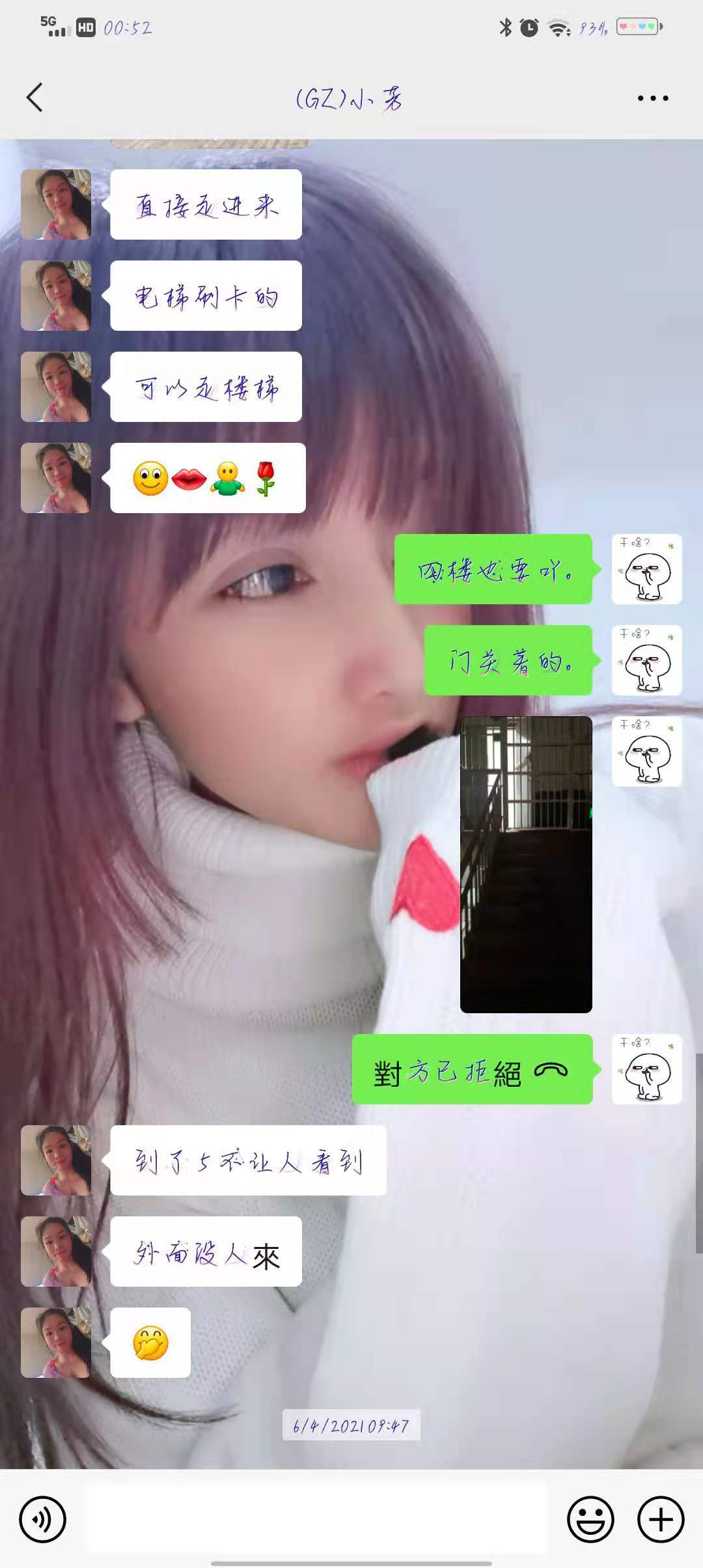This screenshot has width=703, height=1568.
Task: Open the emoji picker
Action: [590, 1519]
